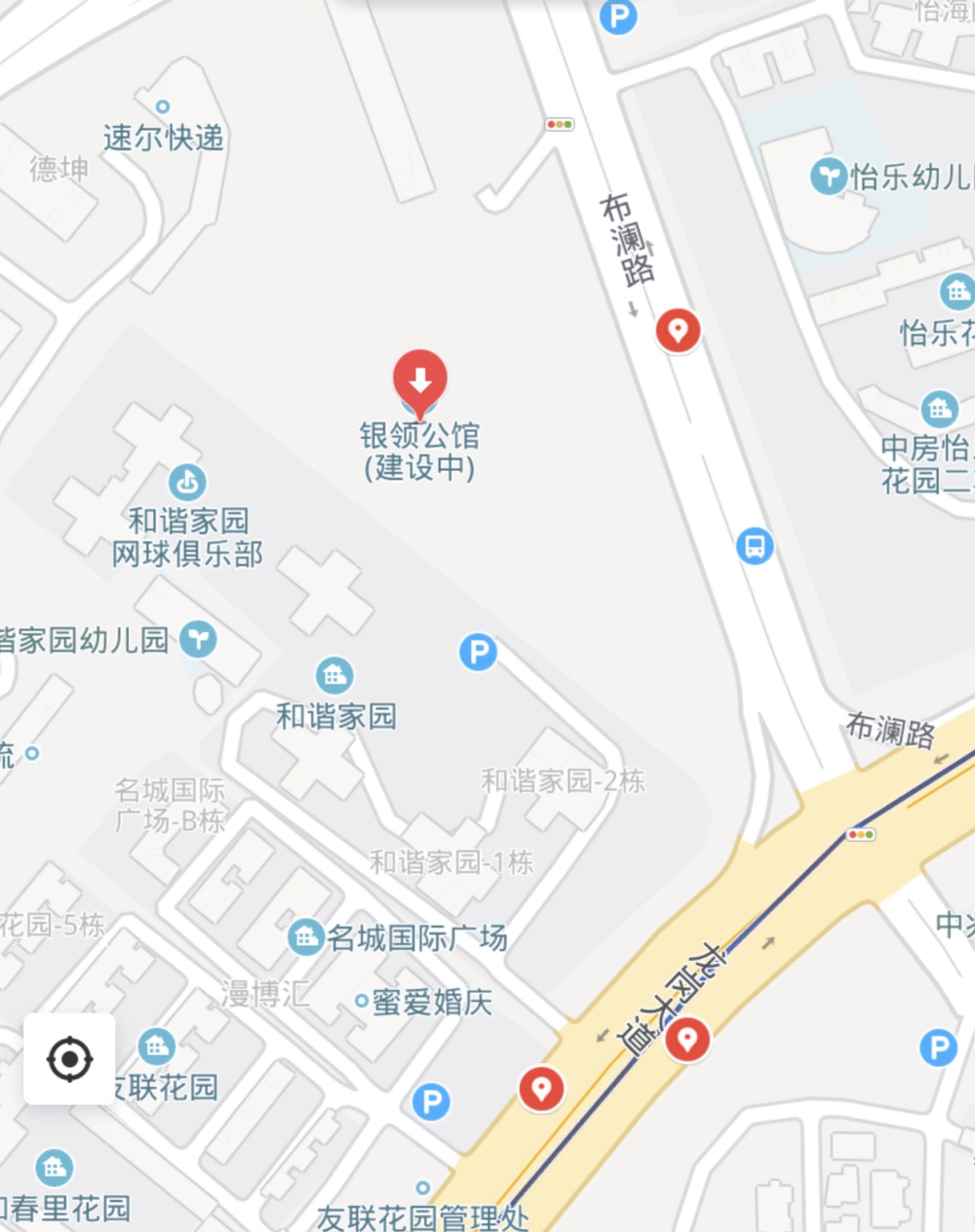Open the 速尔快递 point of interest
The width and height of the screenshot is (975, 1232).
(x=161, y=107)
